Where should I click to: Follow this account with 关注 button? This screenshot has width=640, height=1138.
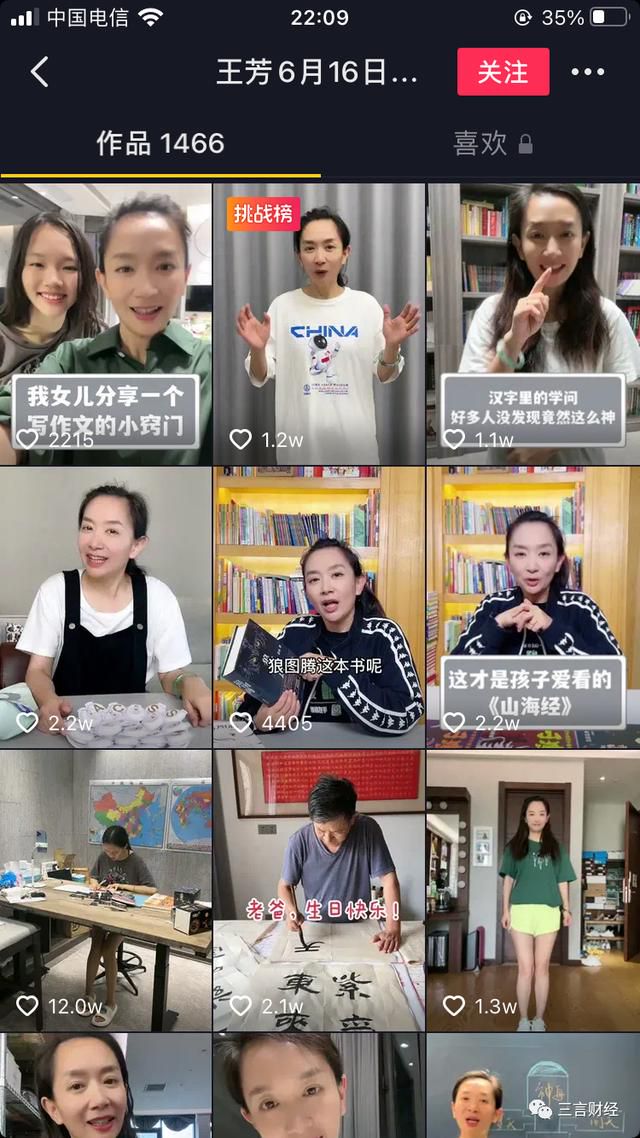pyautogui.click(x=503, y=72)
